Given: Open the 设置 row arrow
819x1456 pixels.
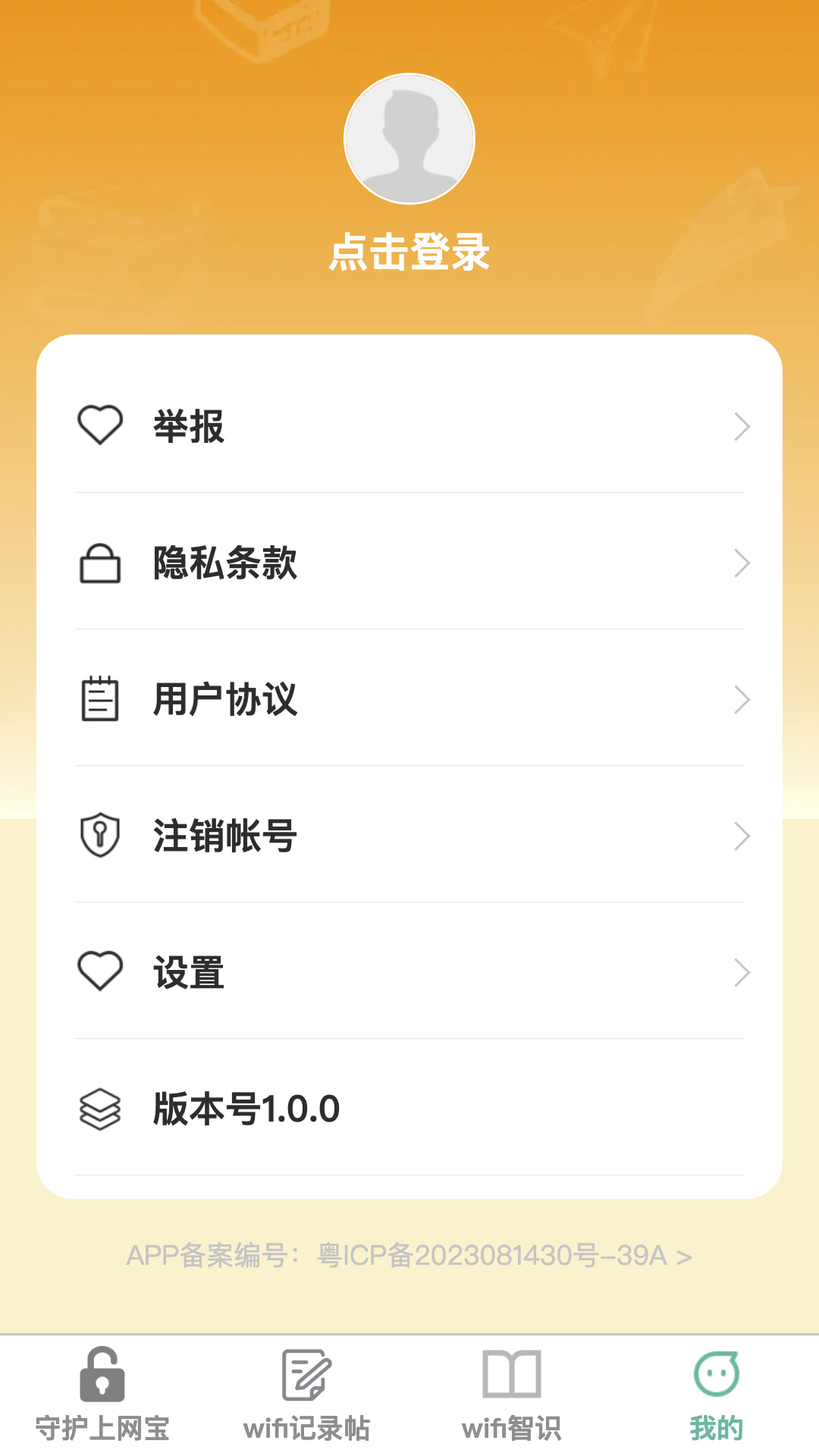Looking at the screenshot, I should pos(742,972).
